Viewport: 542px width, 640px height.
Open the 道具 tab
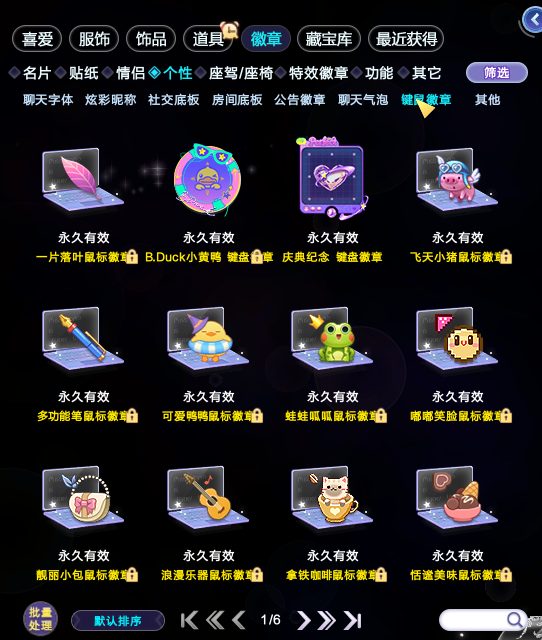208,39
